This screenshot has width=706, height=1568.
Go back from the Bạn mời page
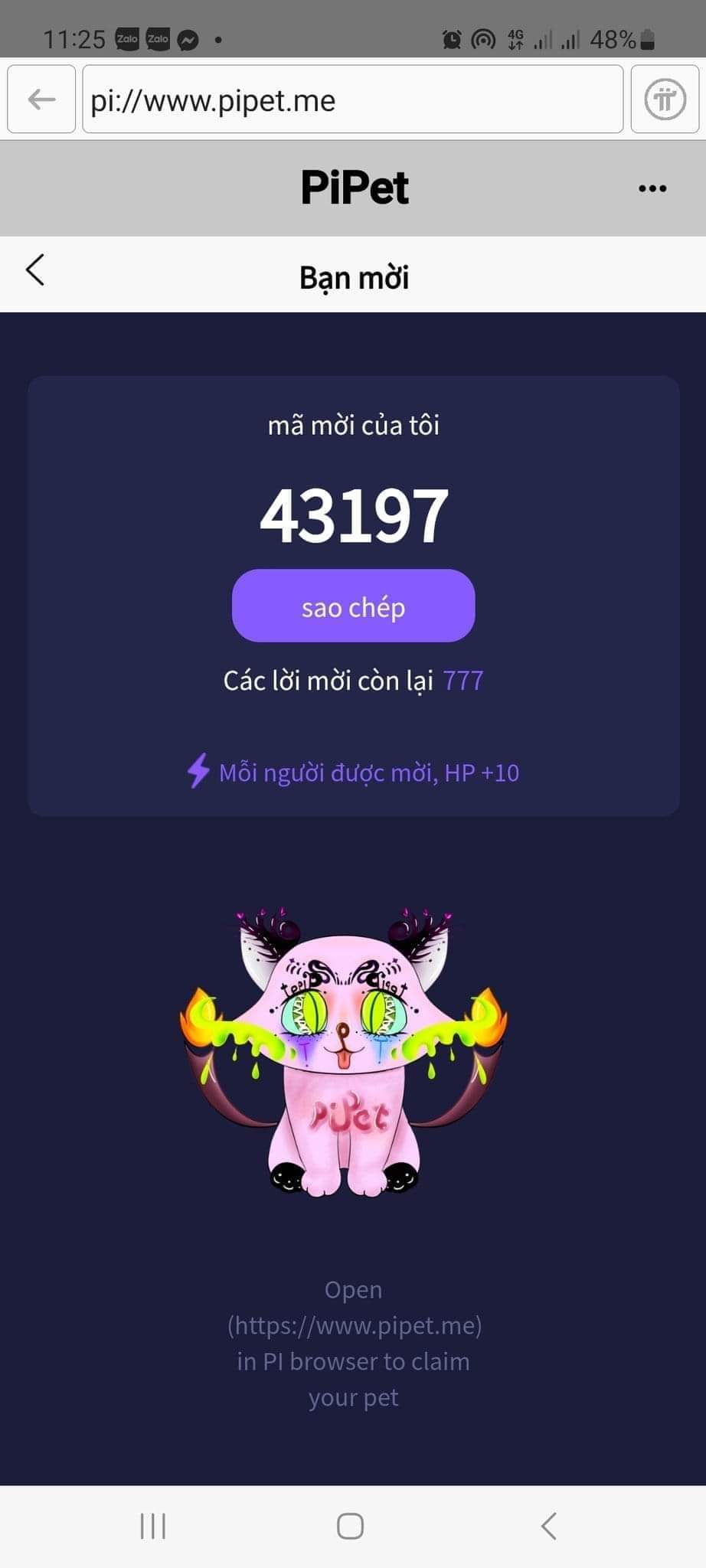pyautogui.click(x=35, y=270)
